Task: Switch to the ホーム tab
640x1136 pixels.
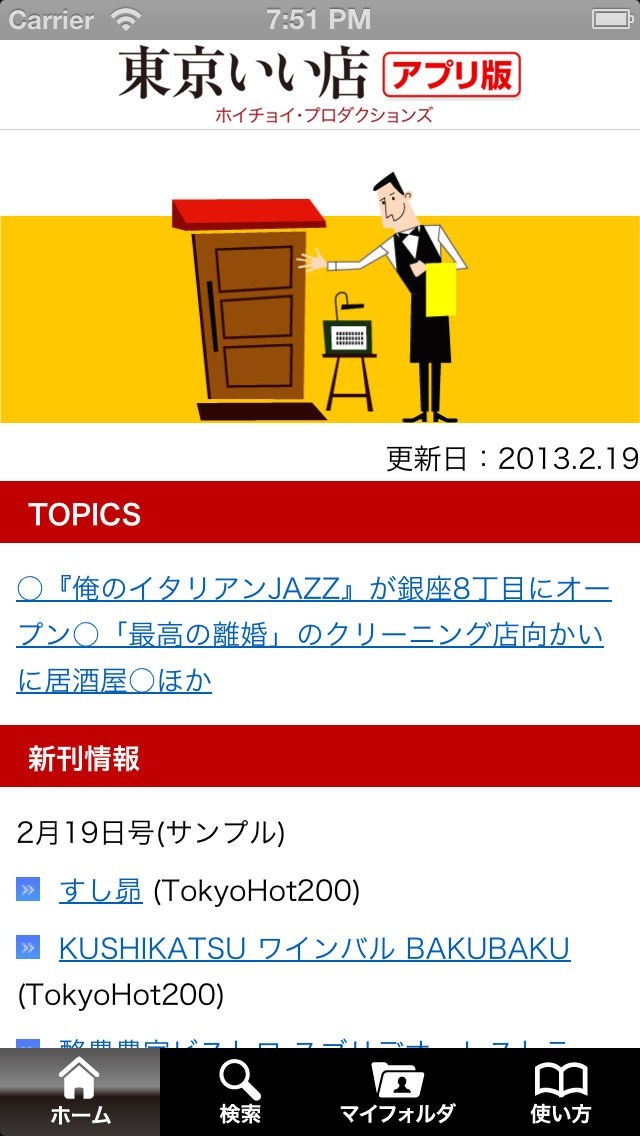Action: tap(80, 1092)
